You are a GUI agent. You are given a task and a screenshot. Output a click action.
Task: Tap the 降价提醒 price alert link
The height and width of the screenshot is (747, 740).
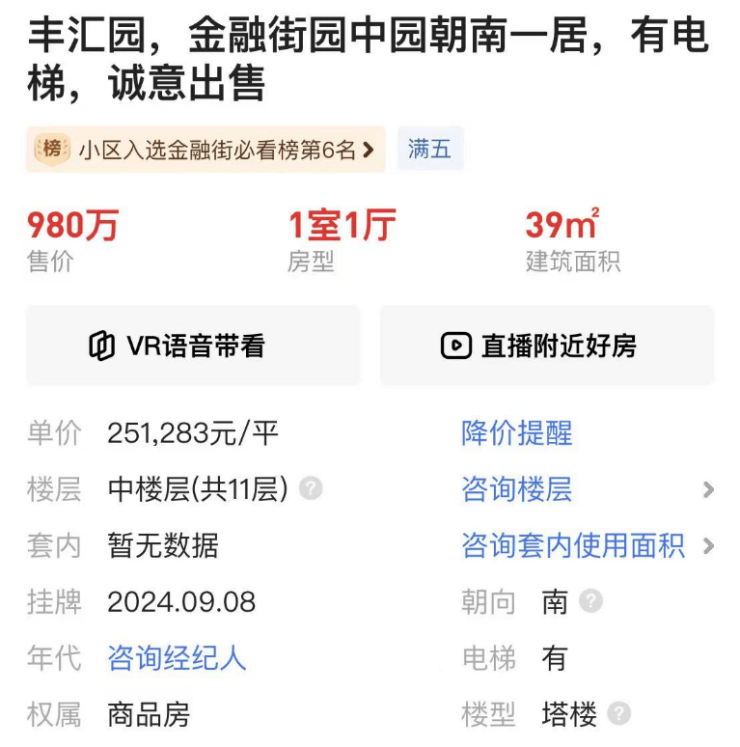517,433
